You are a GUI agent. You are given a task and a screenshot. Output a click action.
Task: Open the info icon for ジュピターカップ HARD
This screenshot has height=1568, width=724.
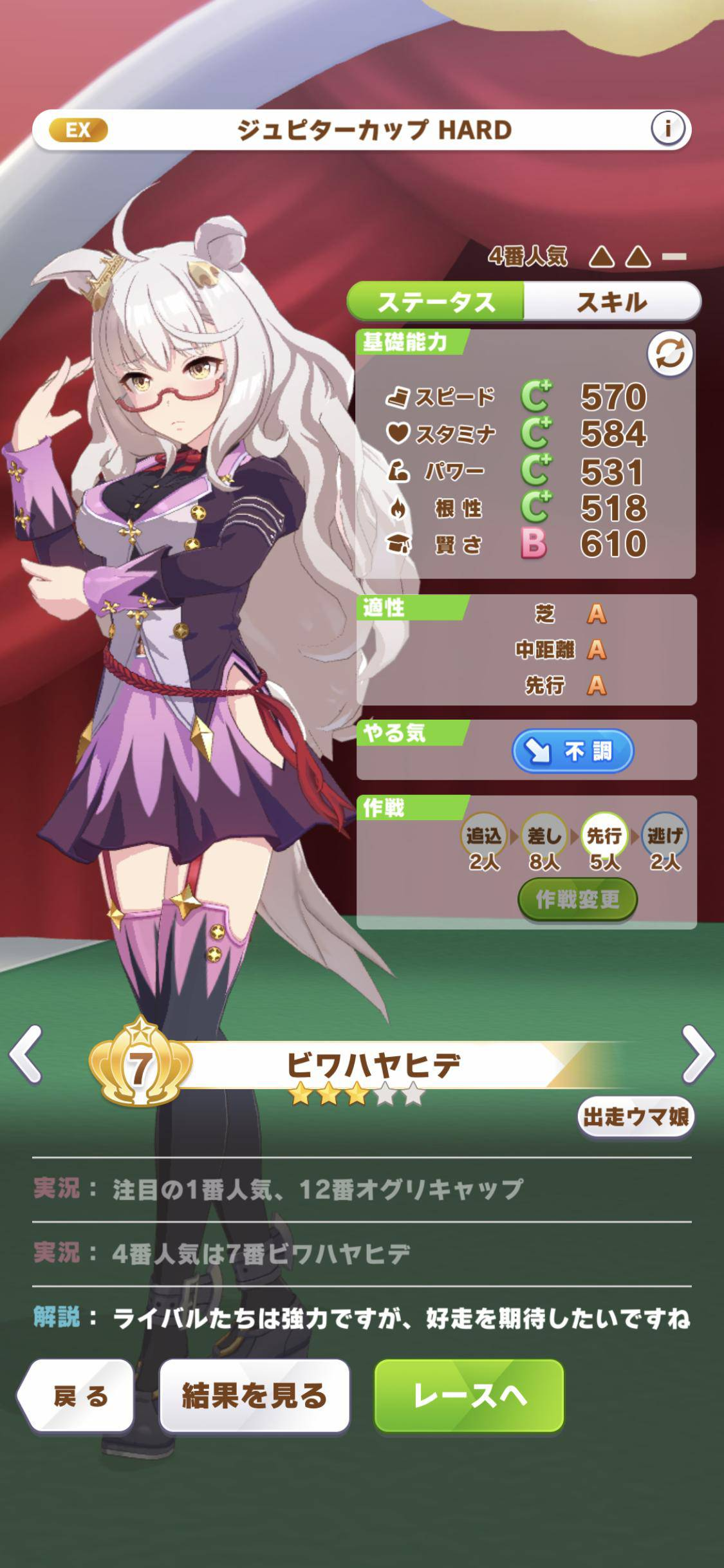tap(667, 129)
